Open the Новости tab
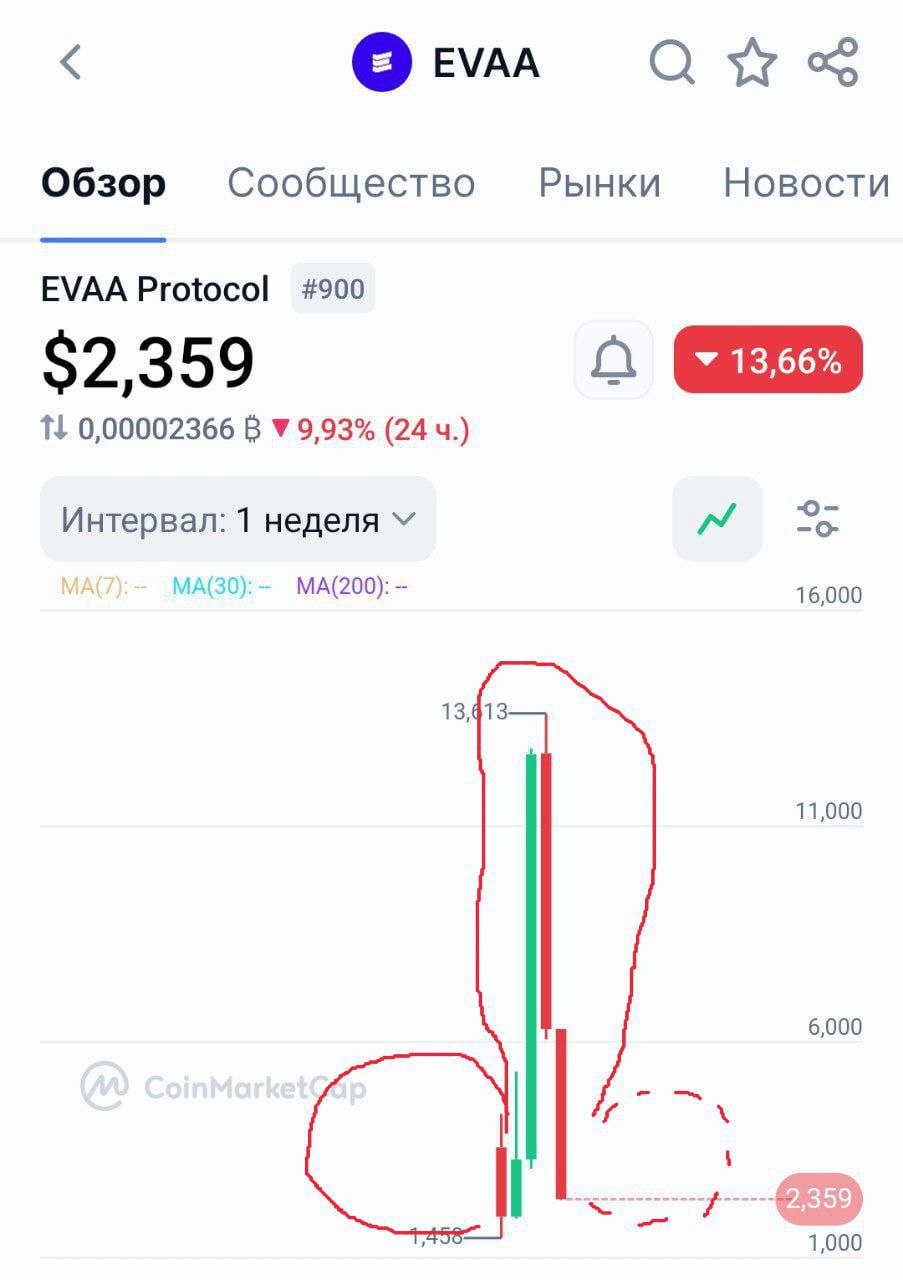 806,183
